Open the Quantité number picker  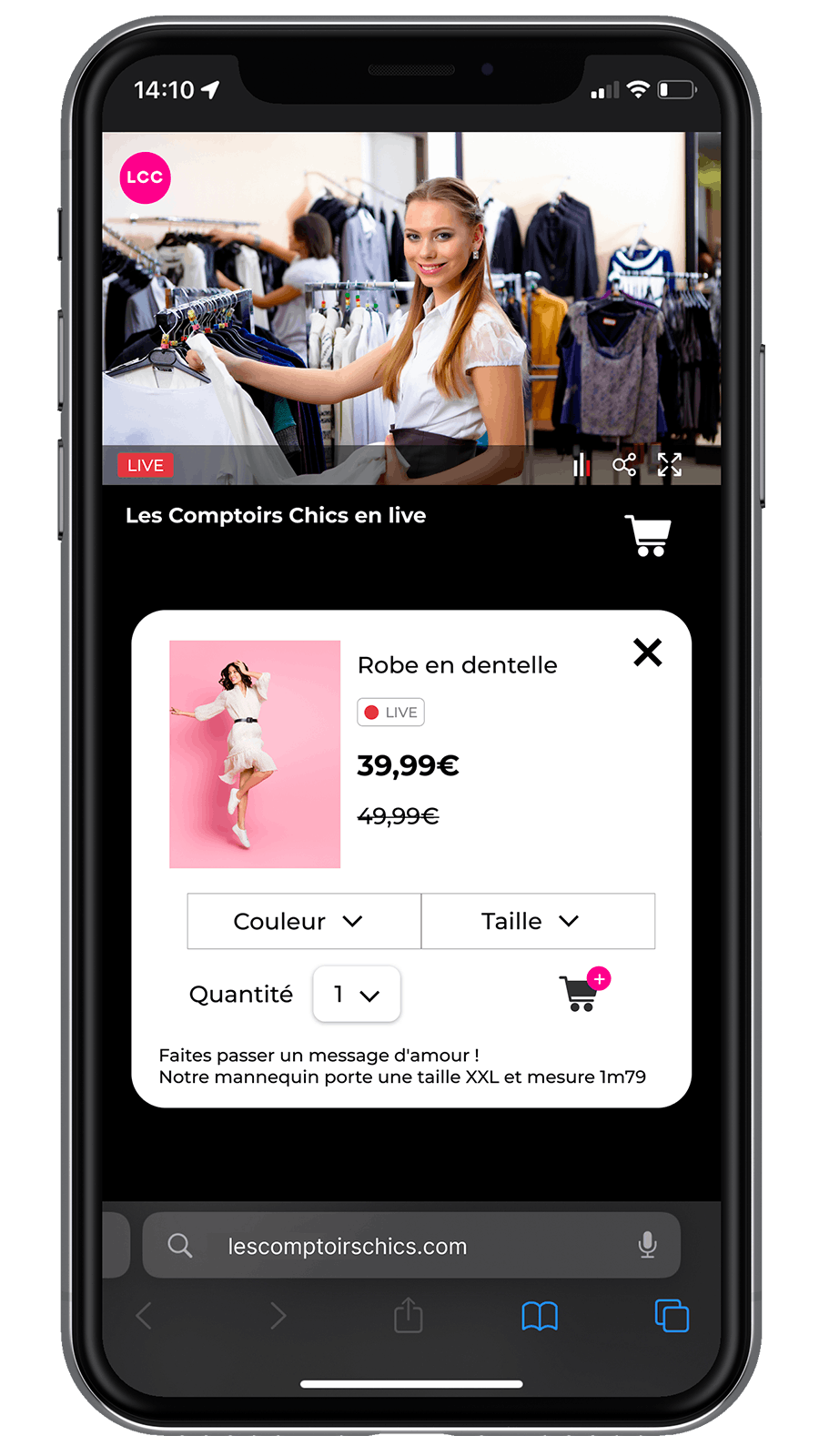[356, 994]
